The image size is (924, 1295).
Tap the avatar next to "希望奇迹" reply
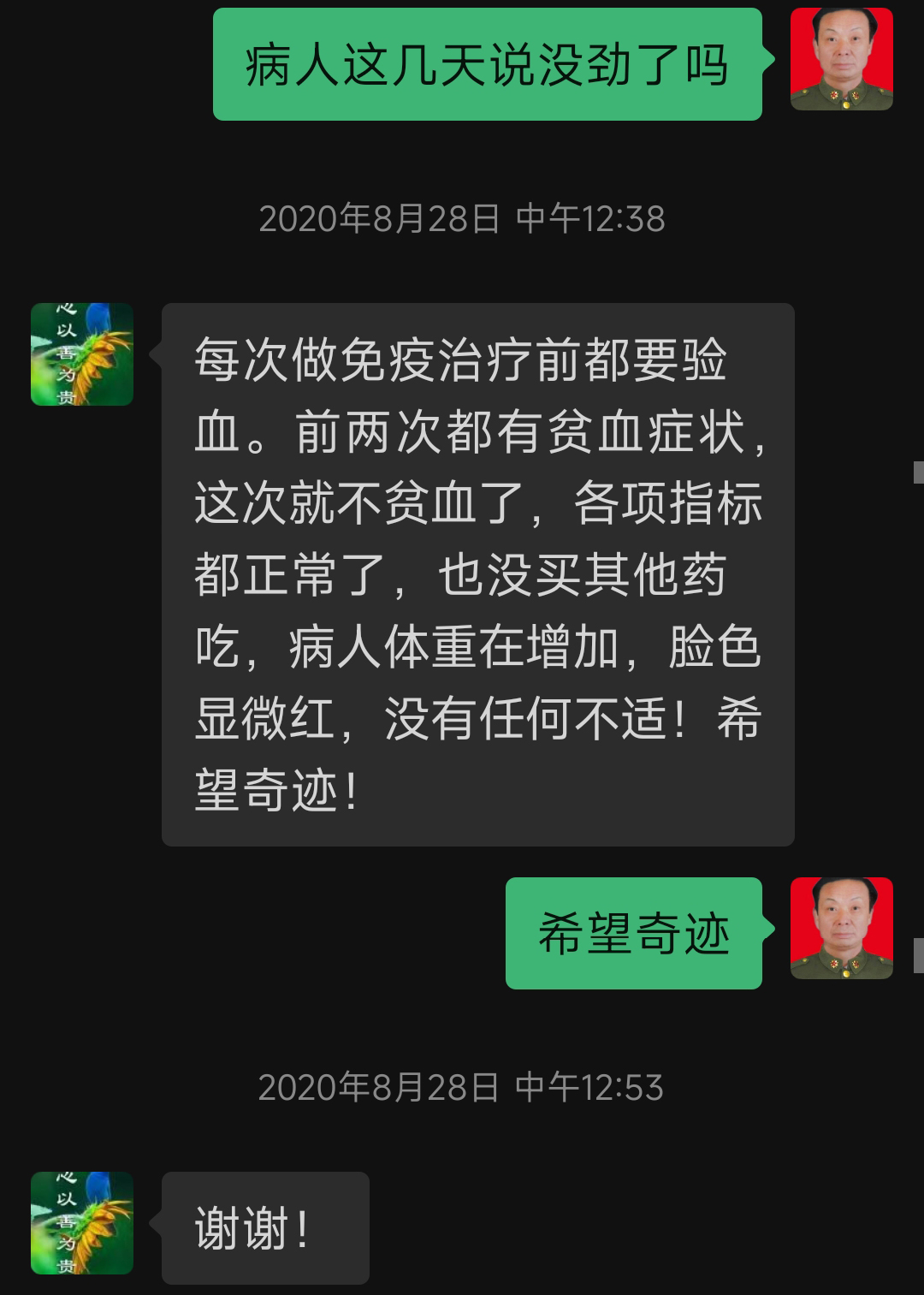click(x=841, y=928)
